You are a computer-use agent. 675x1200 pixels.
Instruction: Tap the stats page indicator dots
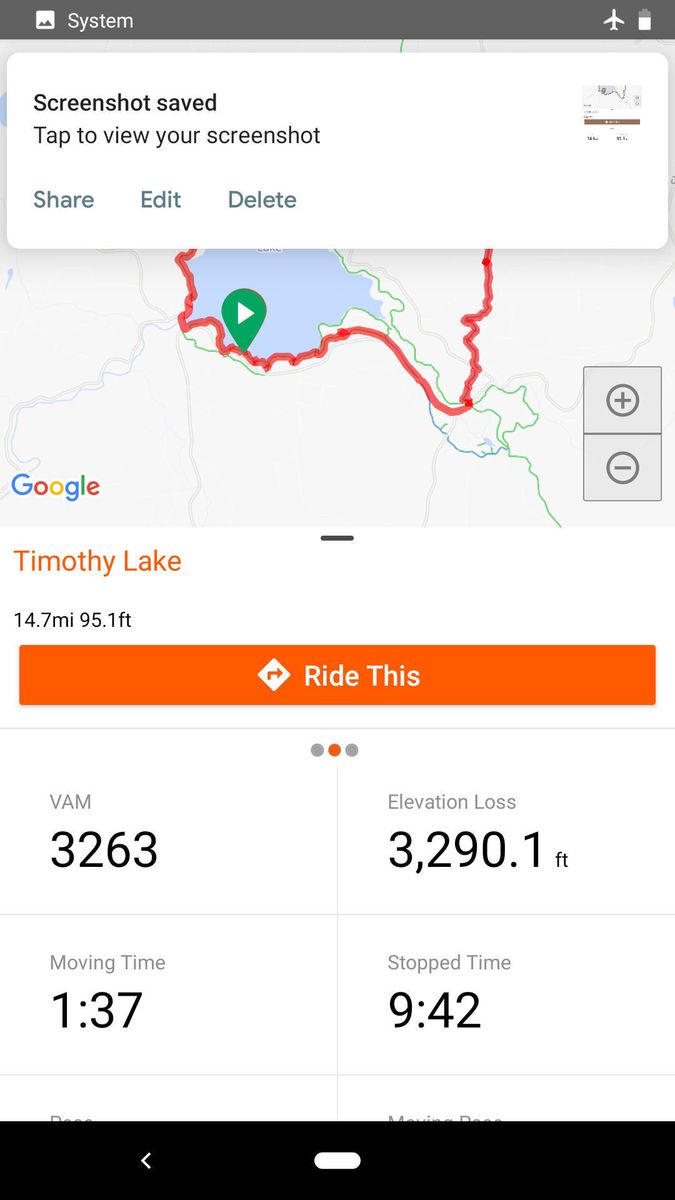tap(334, 750)
